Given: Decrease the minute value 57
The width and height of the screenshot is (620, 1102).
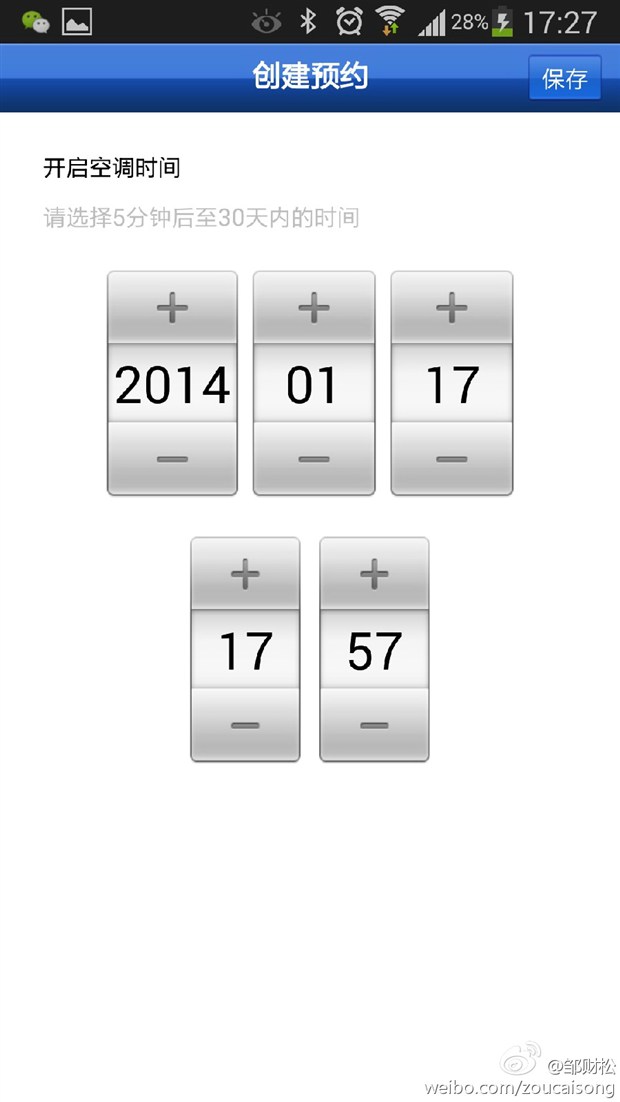Looking at the screenshot, I should pos(374,725).
